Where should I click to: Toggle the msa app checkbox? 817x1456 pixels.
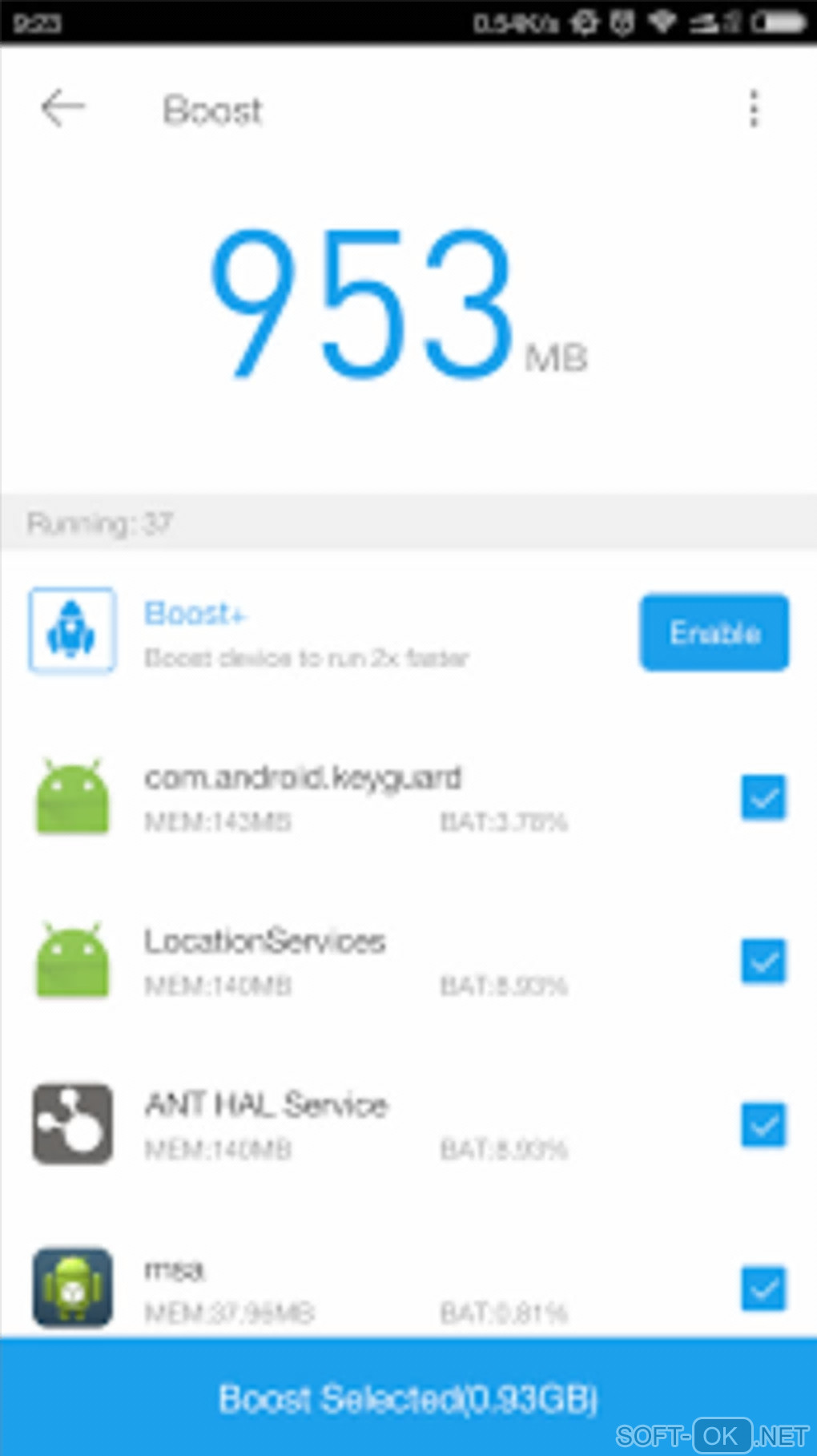click(x=763, y=1288)
